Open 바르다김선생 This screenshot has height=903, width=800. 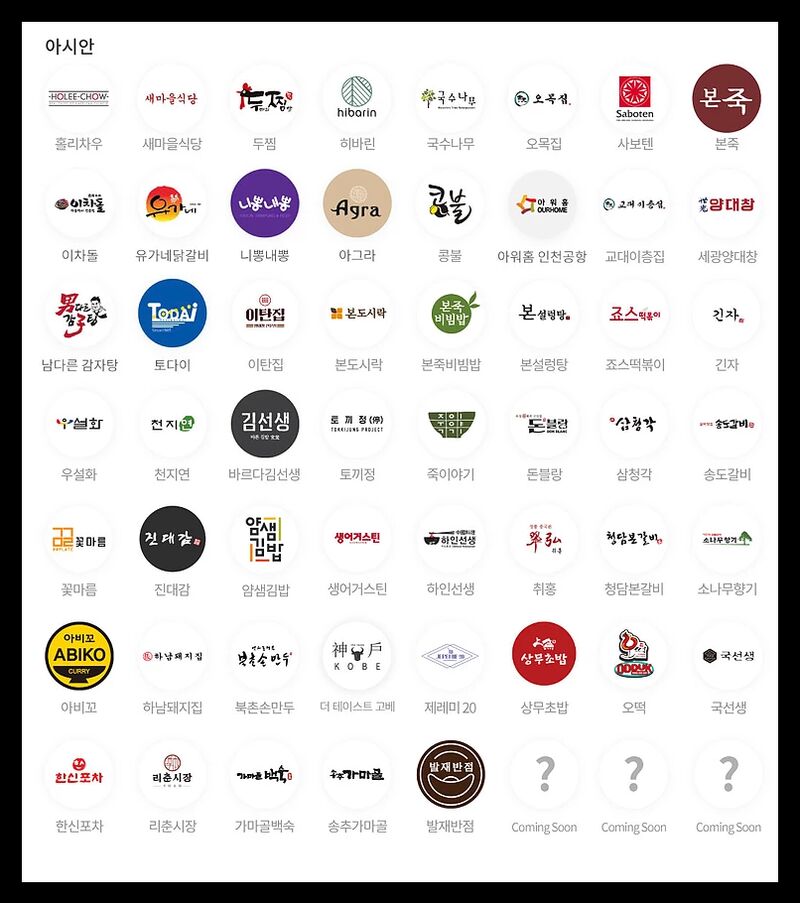pos(264,423)
